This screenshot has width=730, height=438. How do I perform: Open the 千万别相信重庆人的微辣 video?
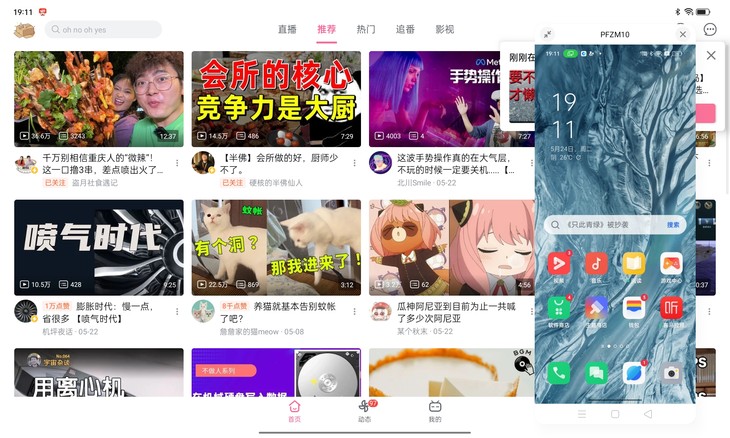[99, 99]
